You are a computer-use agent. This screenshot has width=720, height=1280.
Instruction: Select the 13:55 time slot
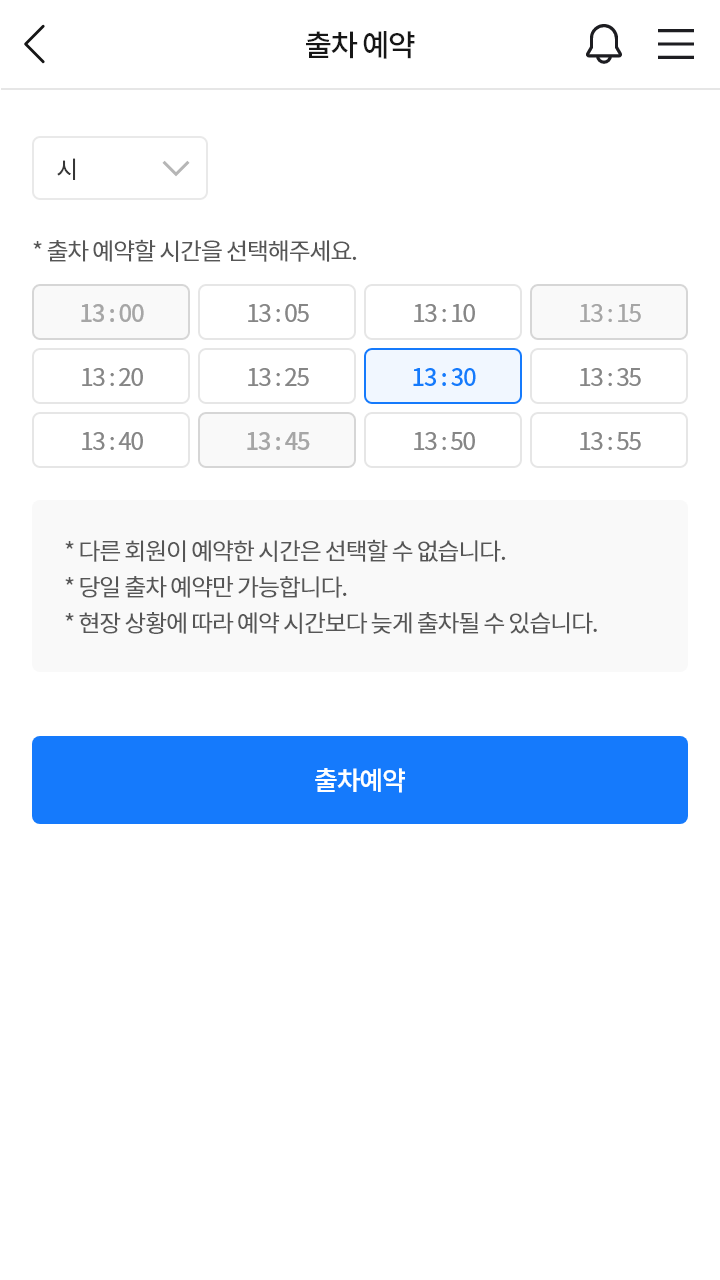[x=609, y=440]
